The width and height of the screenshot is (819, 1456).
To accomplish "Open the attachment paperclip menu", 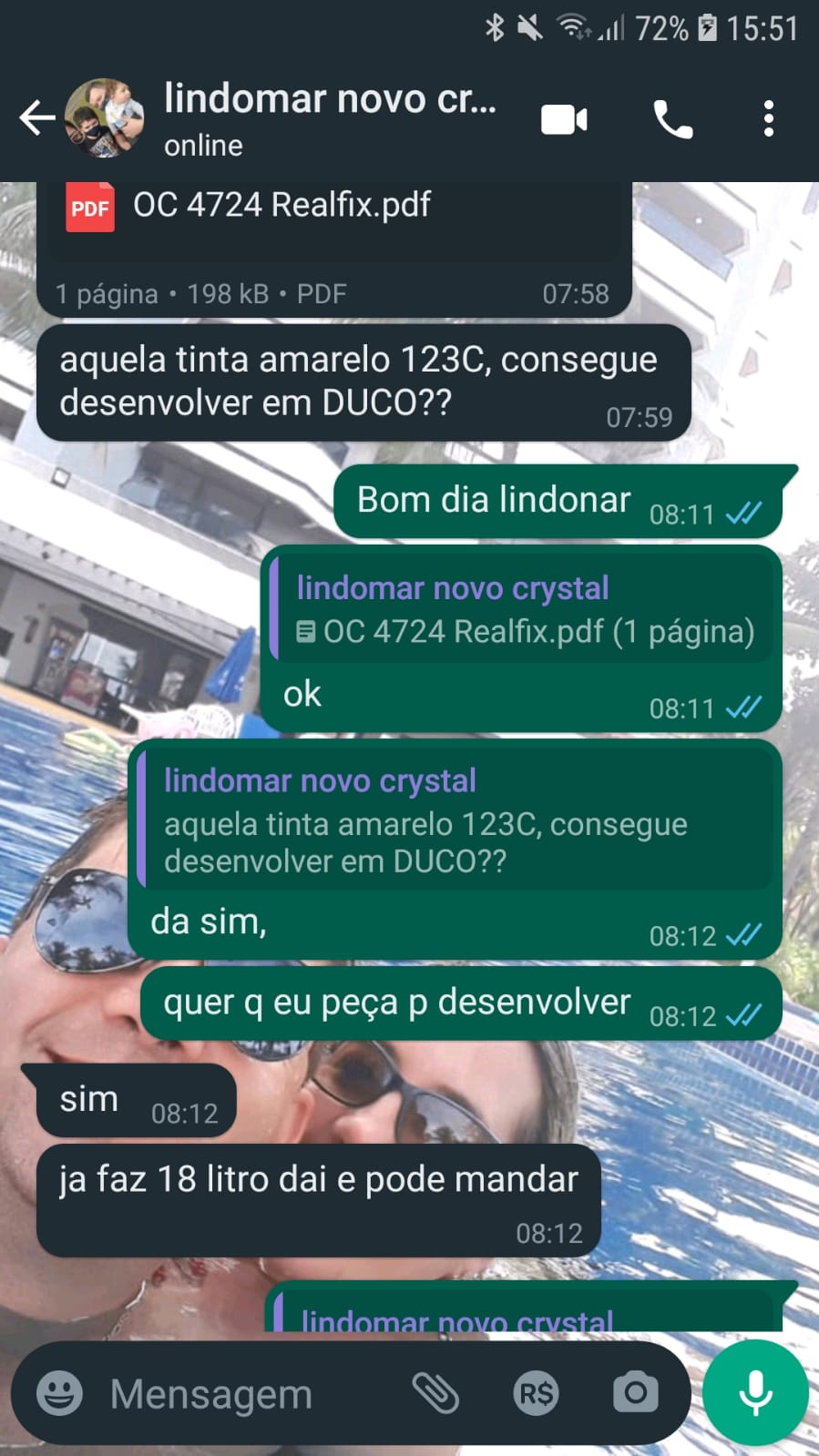I will (x=435, y=1393).
